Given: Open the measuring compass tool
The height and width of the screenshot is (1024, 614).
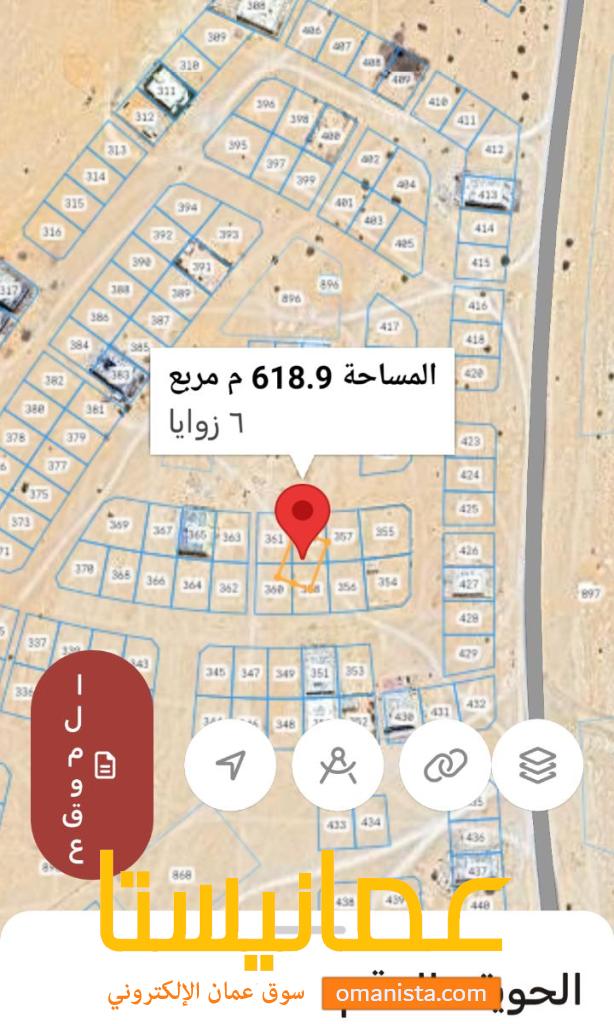Looking at the screenshot, I should tap(338, 766).
